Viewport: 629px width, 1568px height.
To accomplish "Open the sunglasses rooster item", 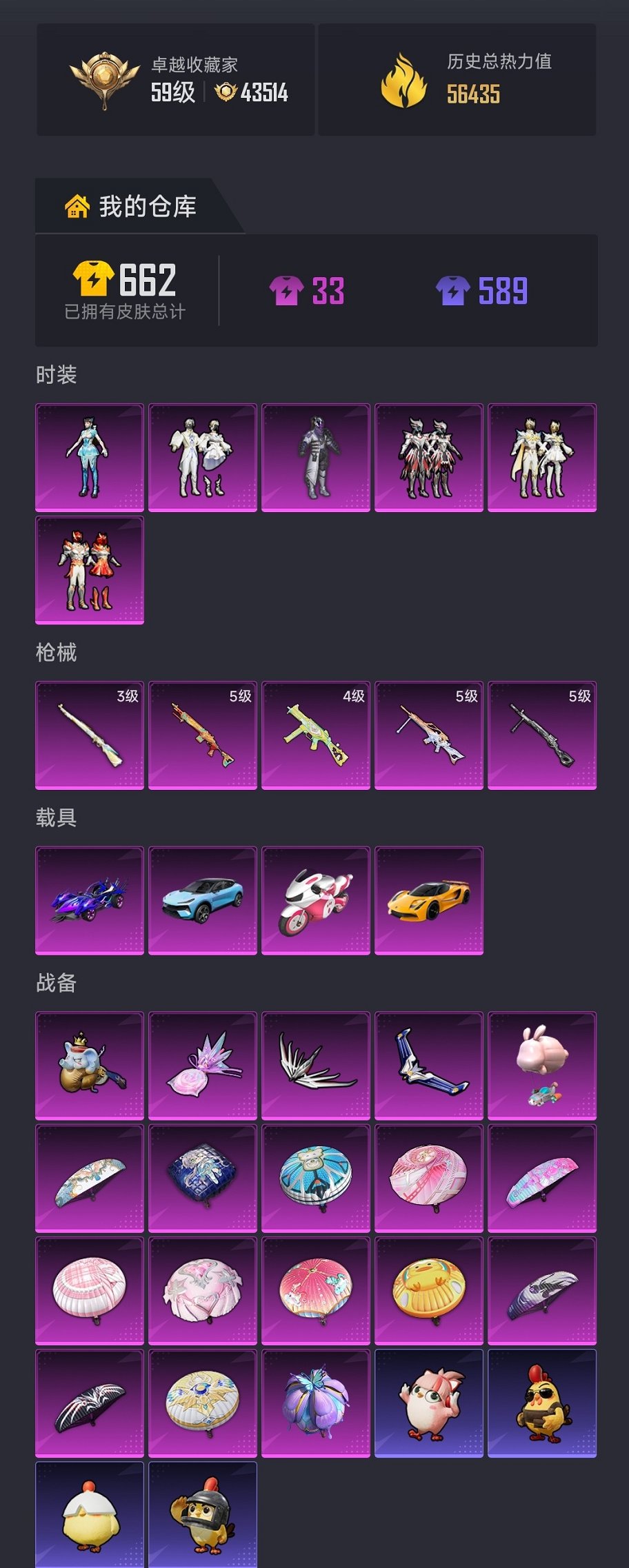I will [542, 1403].
